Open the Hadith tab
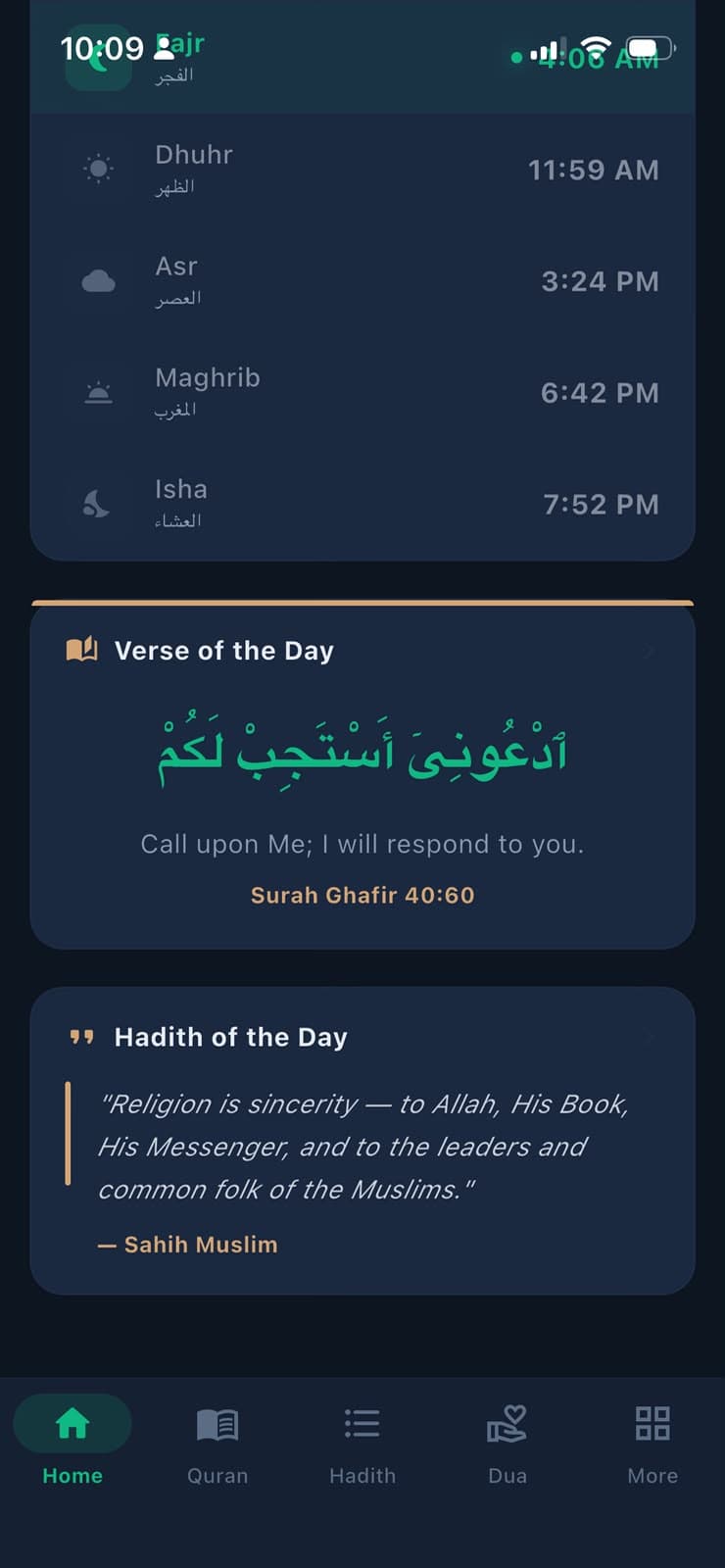Image resolution: width=725 pixels, height=1568 pixels. tap(362, 1443)
